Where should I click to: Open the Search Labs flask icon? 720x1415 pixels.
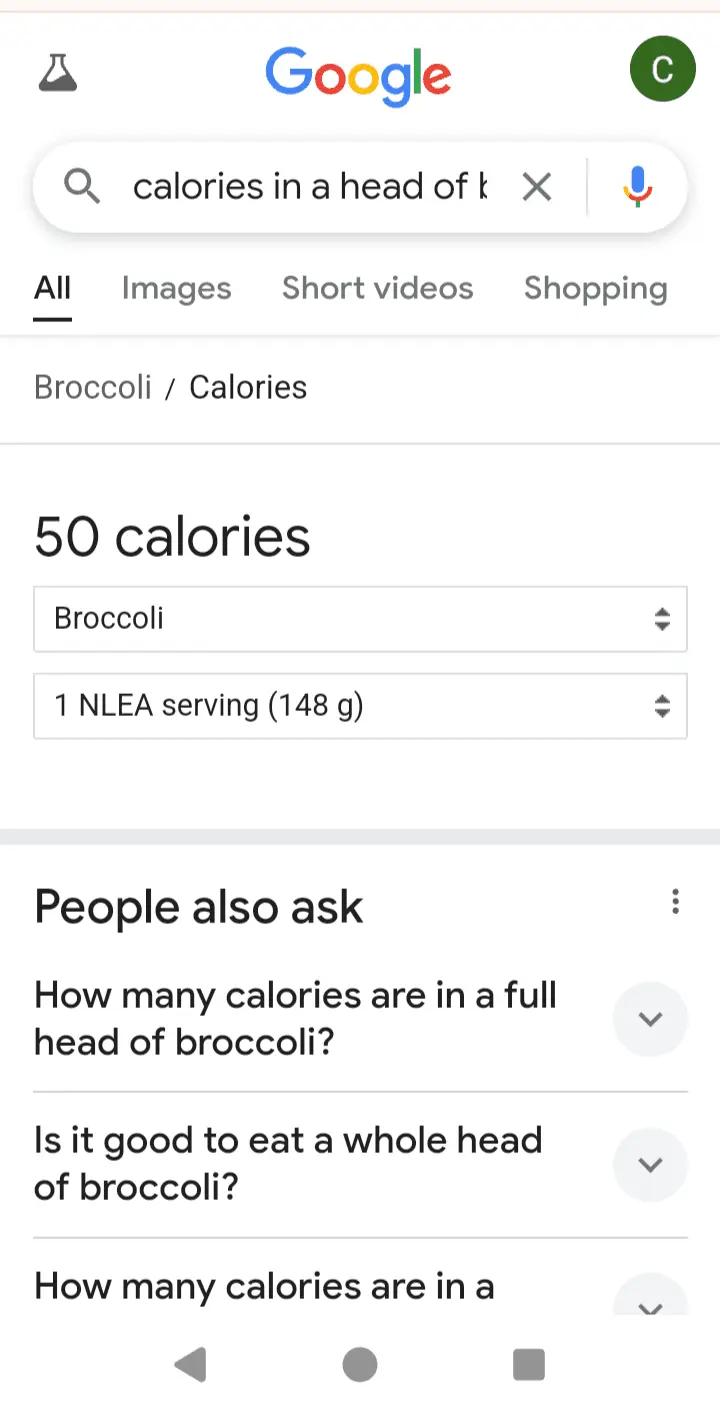(58, 73)
